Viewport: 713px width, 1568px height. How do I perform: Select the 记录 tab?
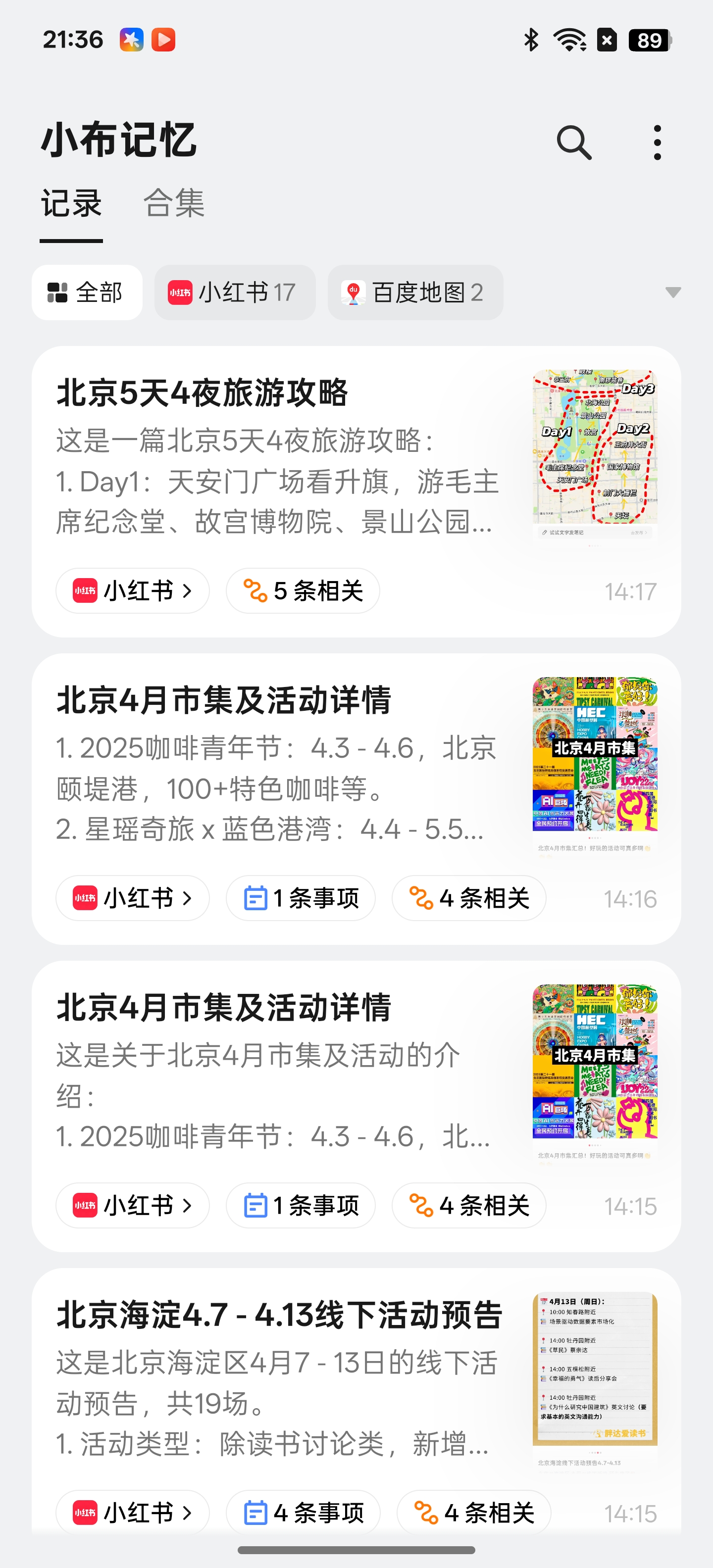(71, 203)
